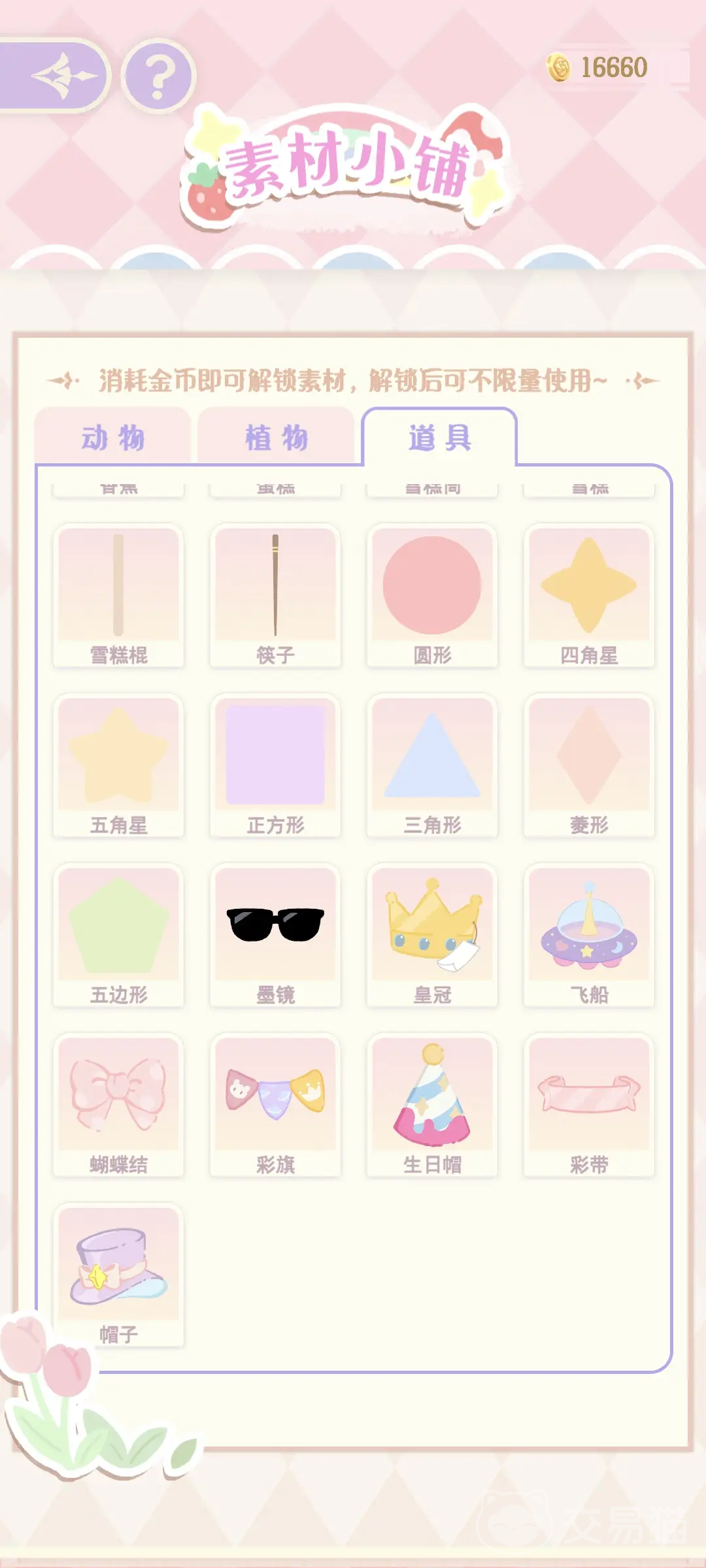
Task: Pick the 皇冠 crown item
Action: (x=432, y=934)
